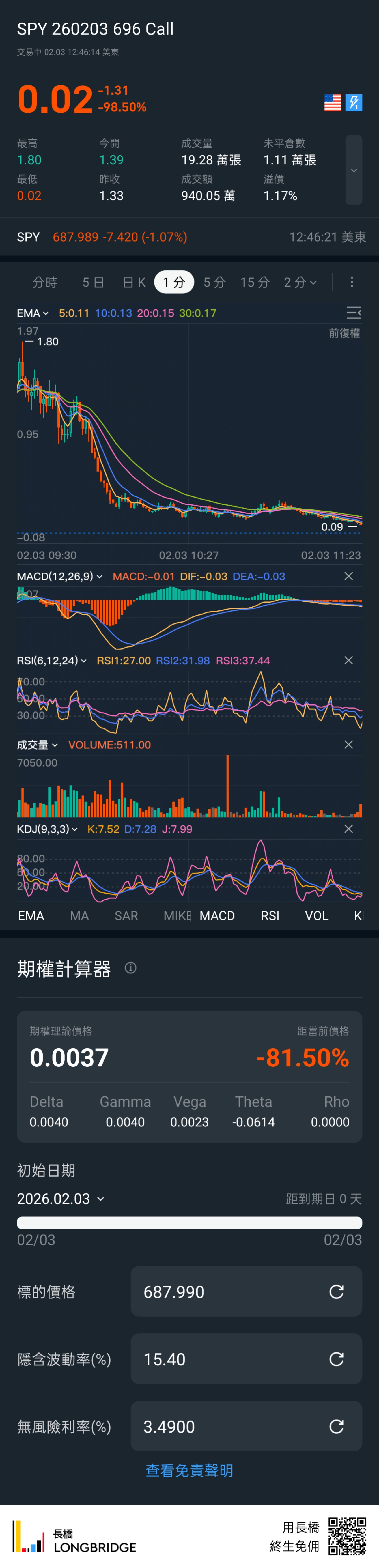This screenshot has height=1568, width=379.
Task: Open the 2分 interval dropdown
Action: pos(300,282)
